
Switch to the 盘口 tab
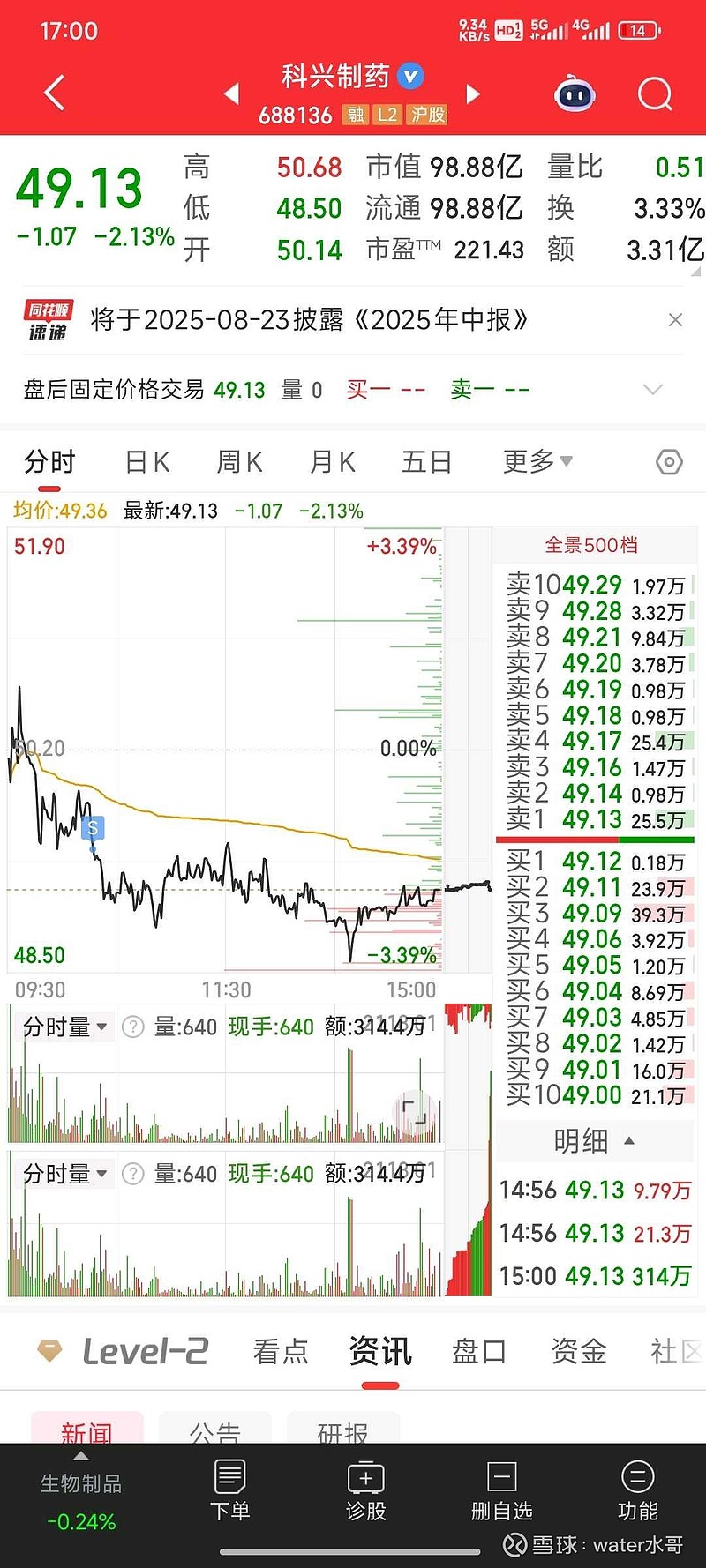(479, 1351)
